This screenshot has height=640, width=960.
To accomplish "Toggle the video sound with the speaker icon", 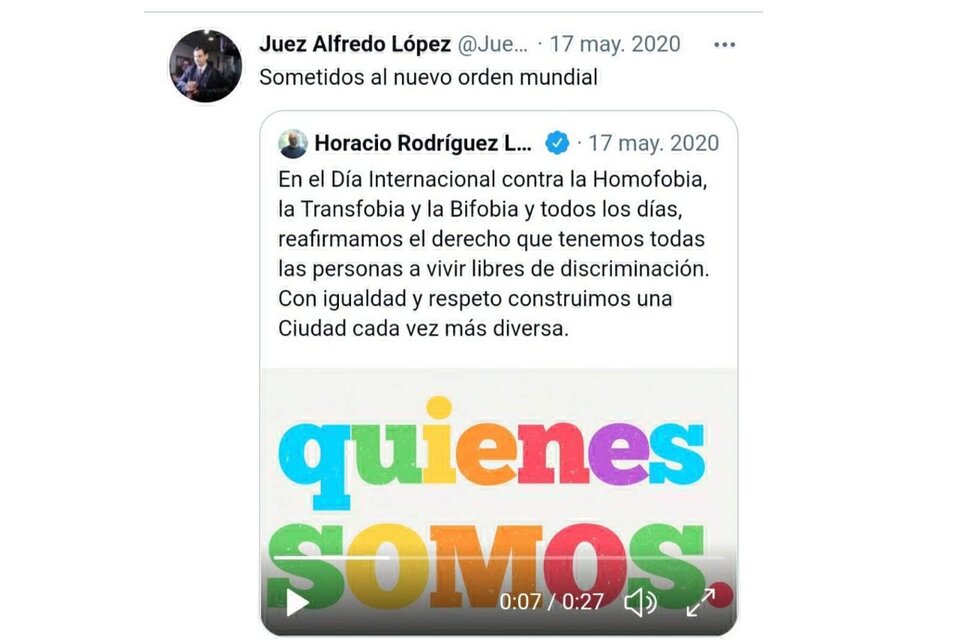I will pyautogui.click(x=639, y=601).
